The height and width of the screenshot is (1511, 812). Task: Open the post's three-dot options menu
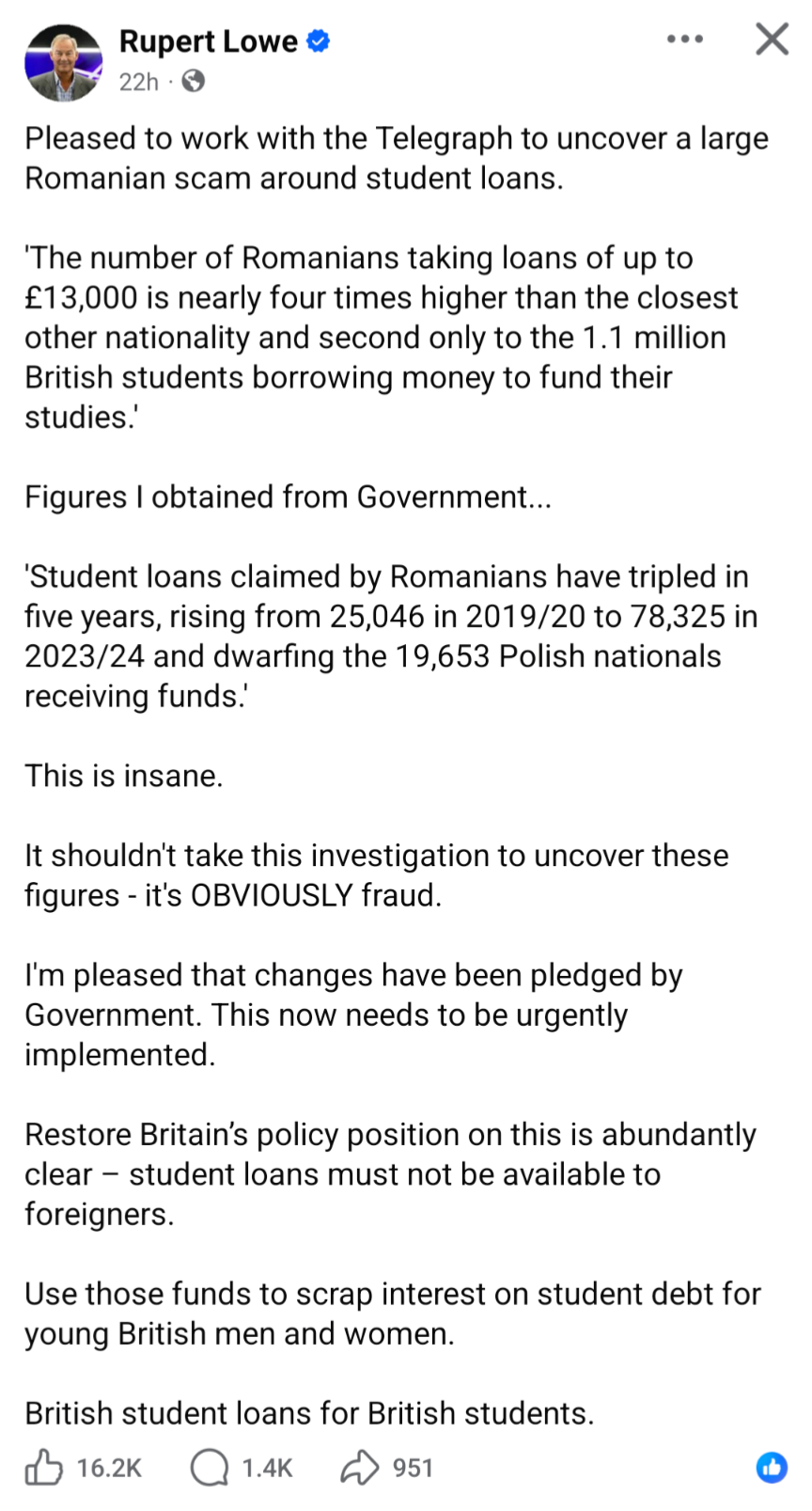pos(684,39)
